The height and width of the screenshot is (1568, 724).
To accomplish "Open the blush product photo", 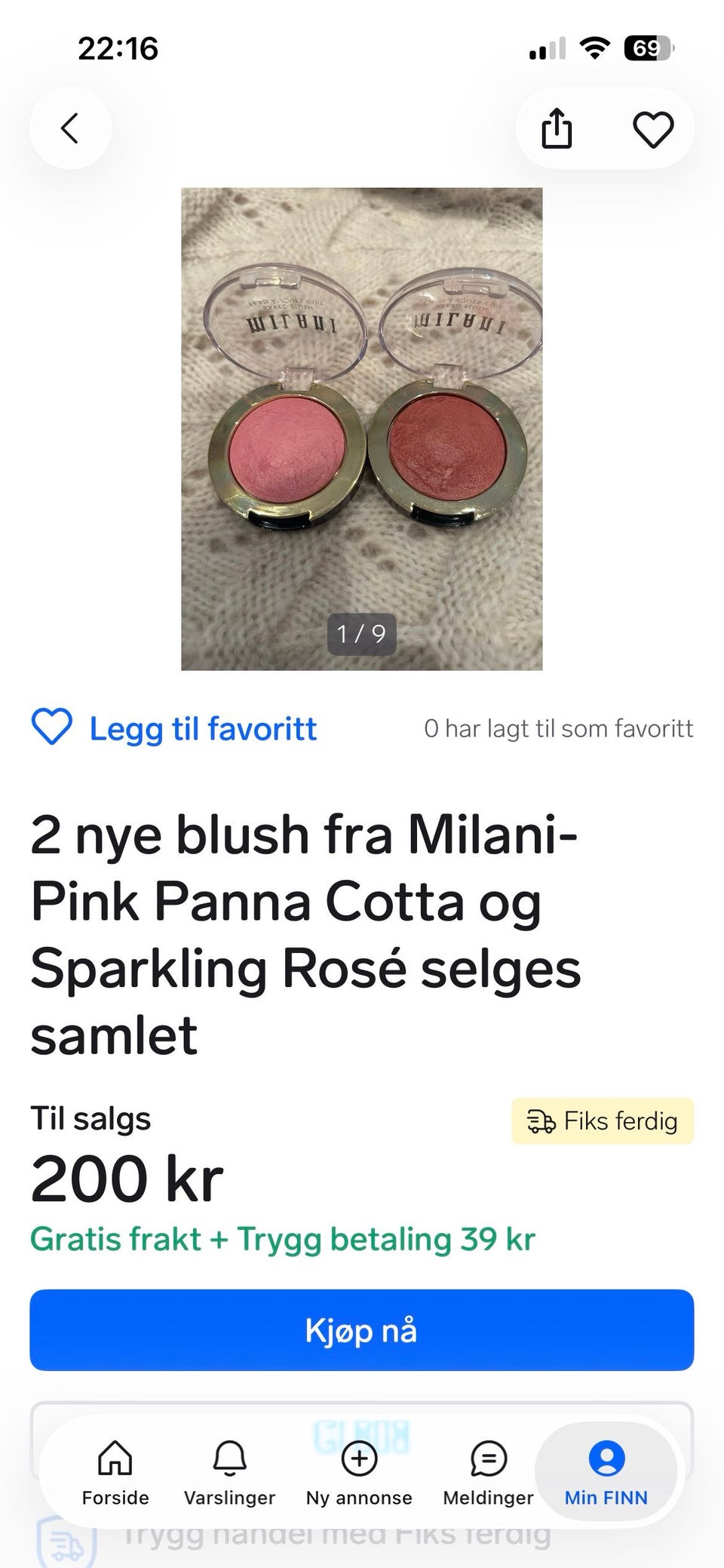I will [x=362, y=429].
